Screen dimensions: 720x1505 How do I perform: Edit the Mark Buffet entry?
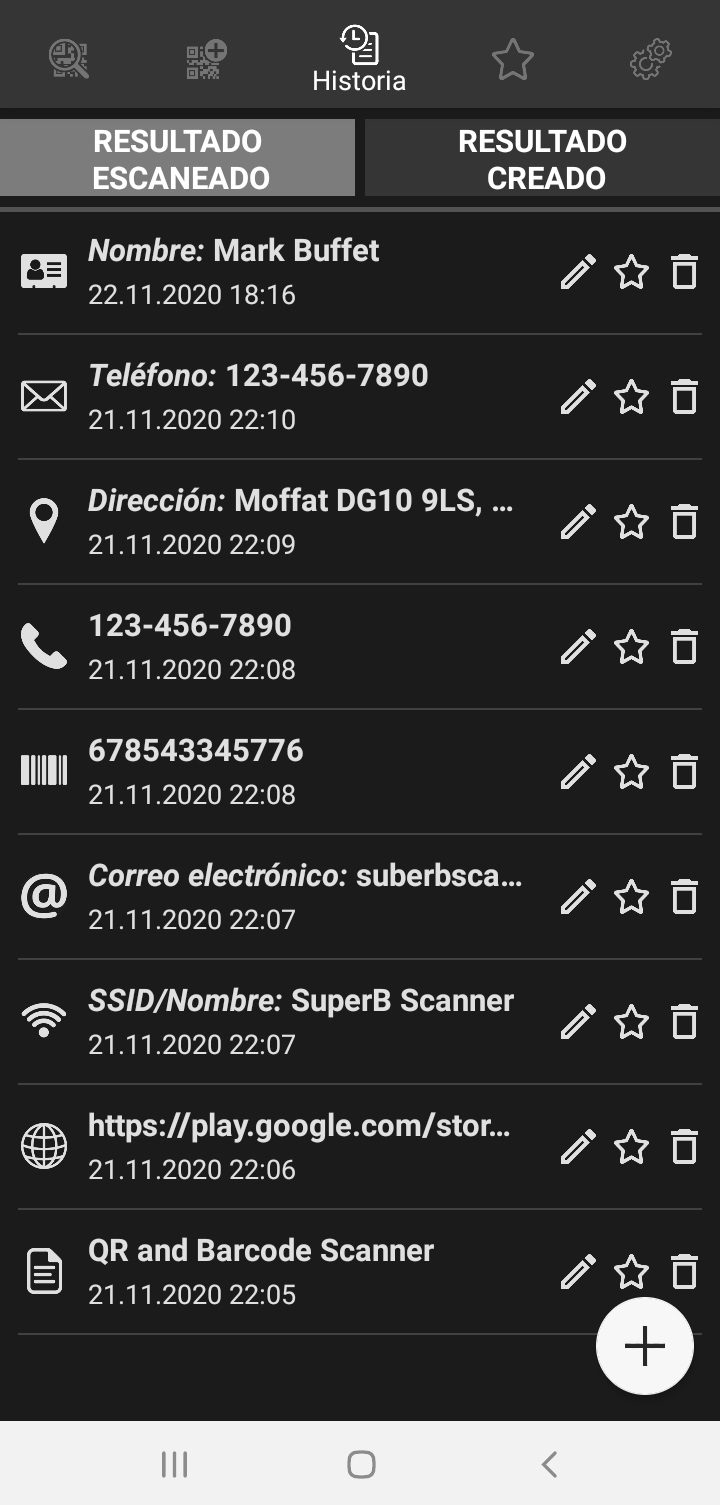click(x=578, y=272)
